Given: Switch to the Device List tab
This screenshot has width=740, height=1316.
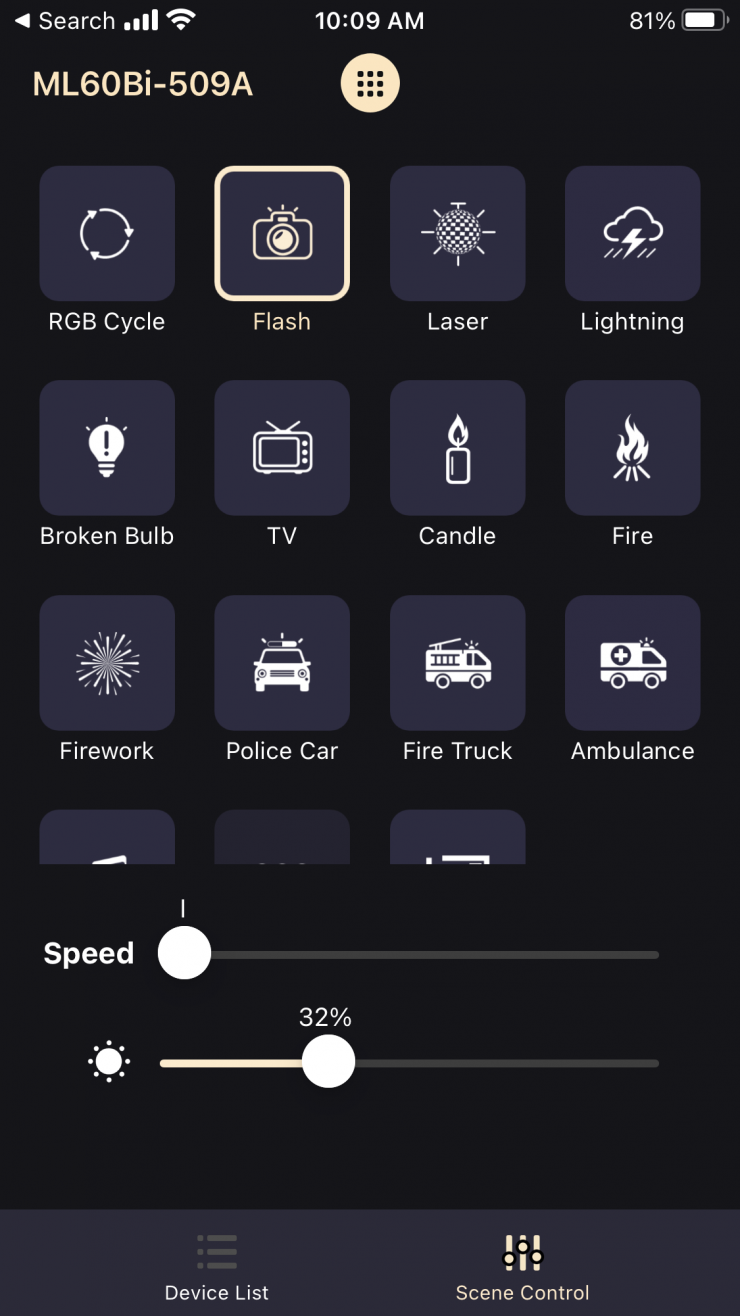Looking at the screenshot, I should 217,1267.
